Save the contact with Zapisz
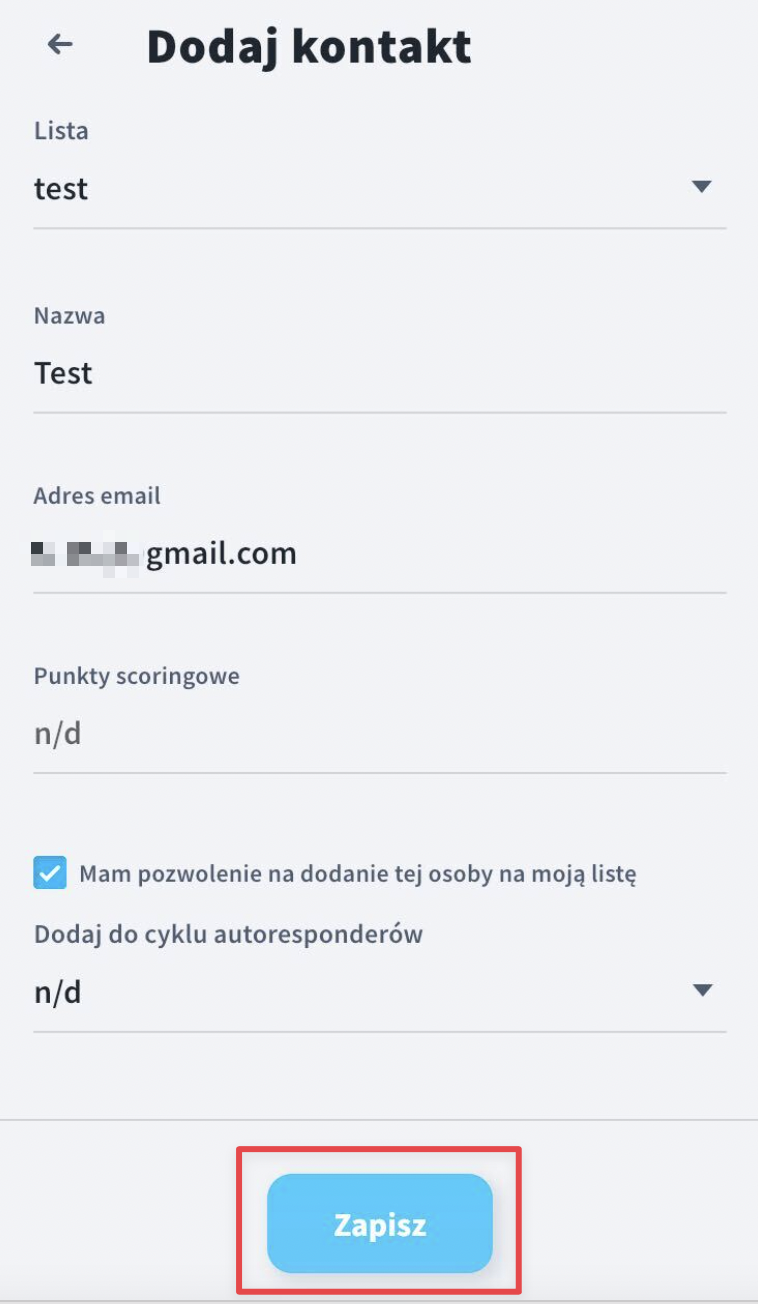This screenshot has width=758, height=1304. point(380,1224)
